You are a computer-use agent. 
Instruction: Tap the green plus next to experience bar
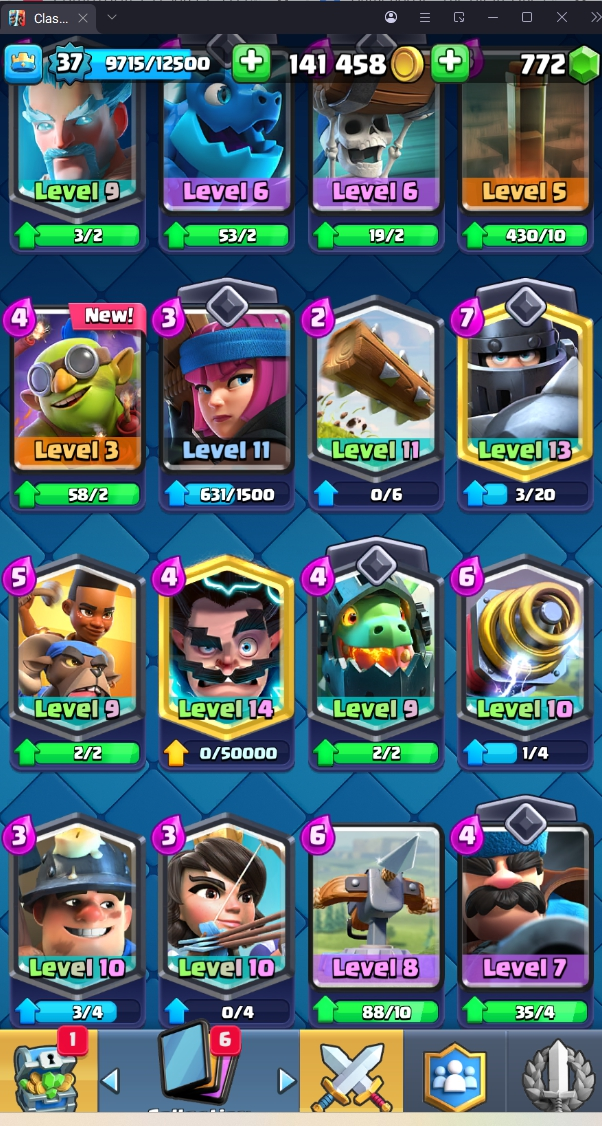pyautogui.click(x=251, y=63)
